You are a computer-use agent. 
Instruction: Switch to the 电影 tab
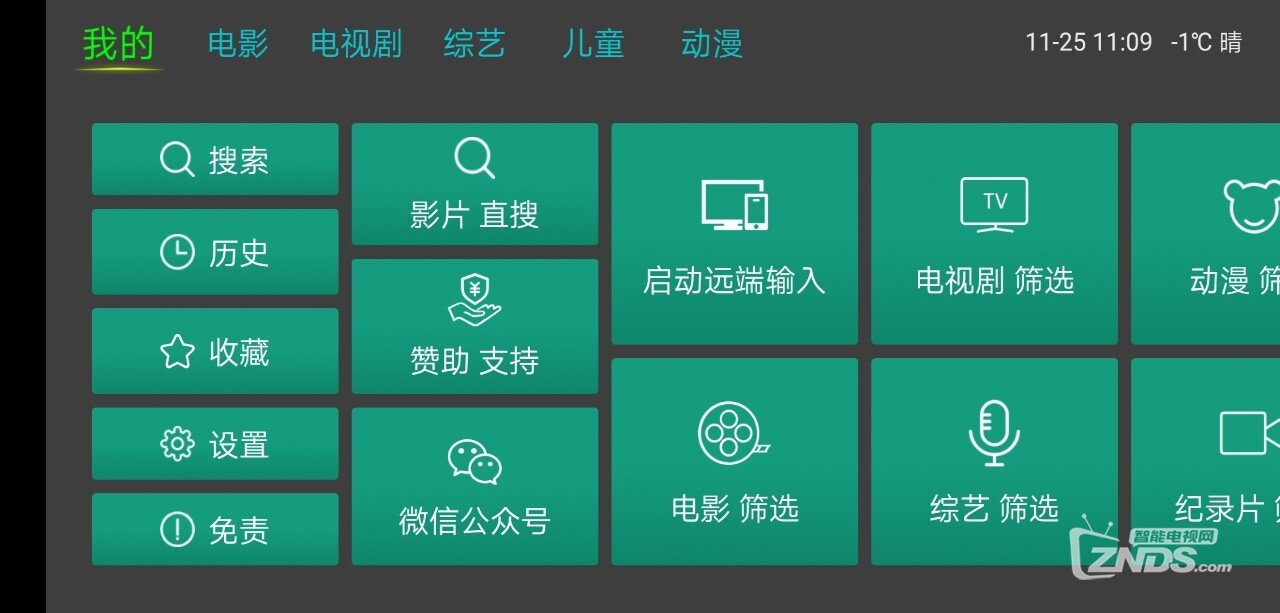237,44
